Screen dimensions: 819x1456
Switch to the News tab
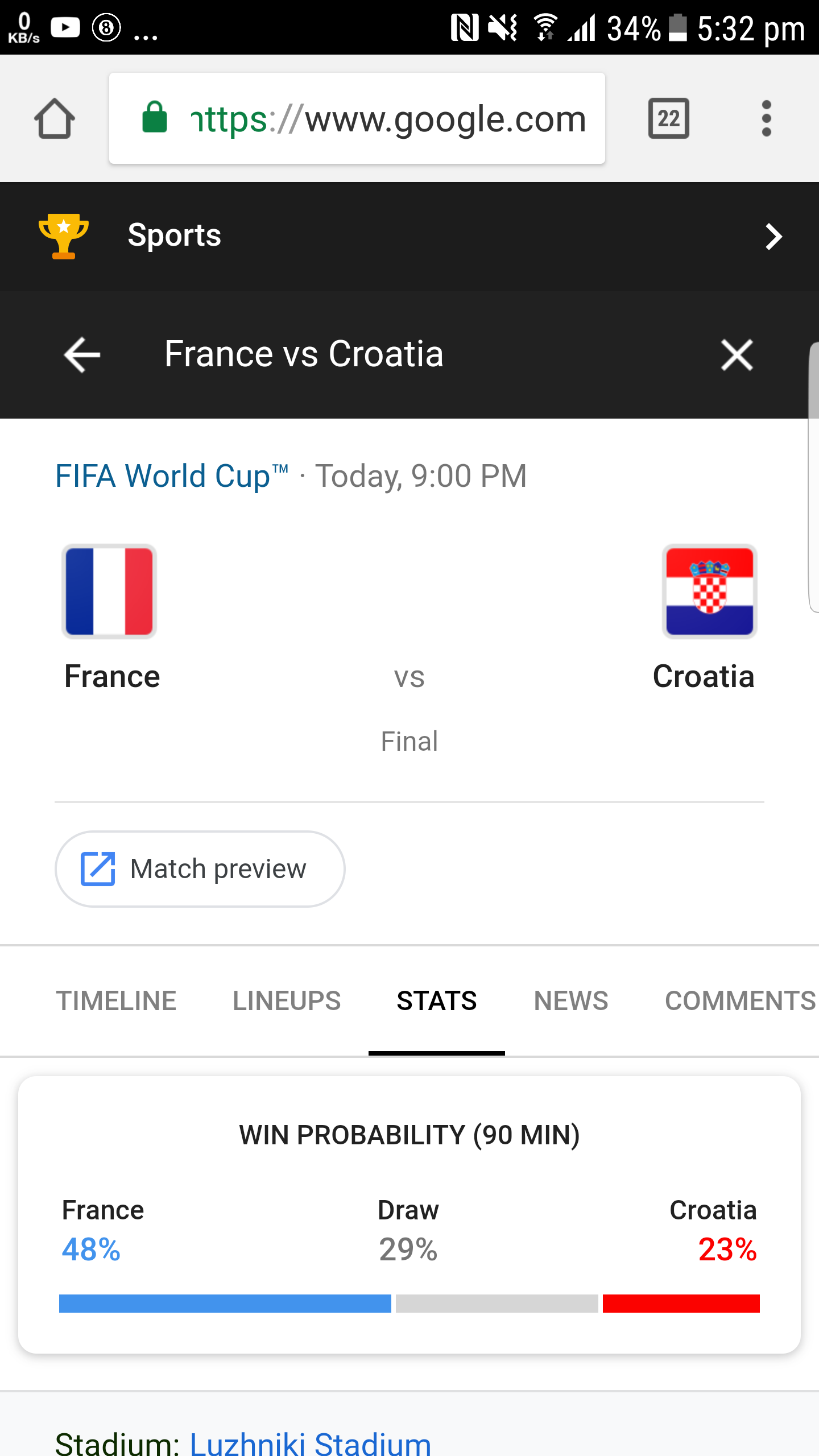click(x=571, y=1001)
